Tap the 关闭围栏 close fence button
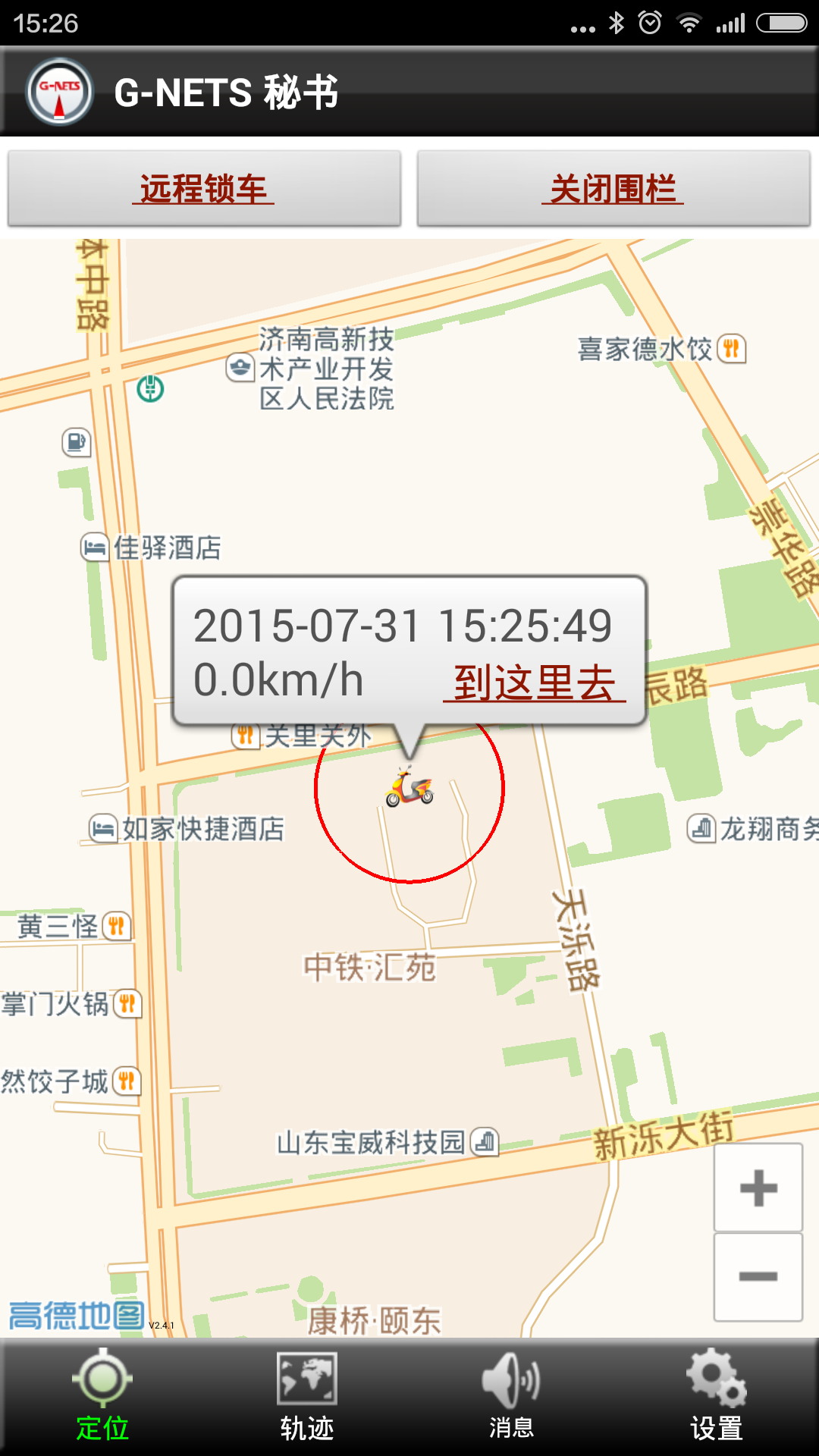 pyautogui.click(x=613, y=188)
